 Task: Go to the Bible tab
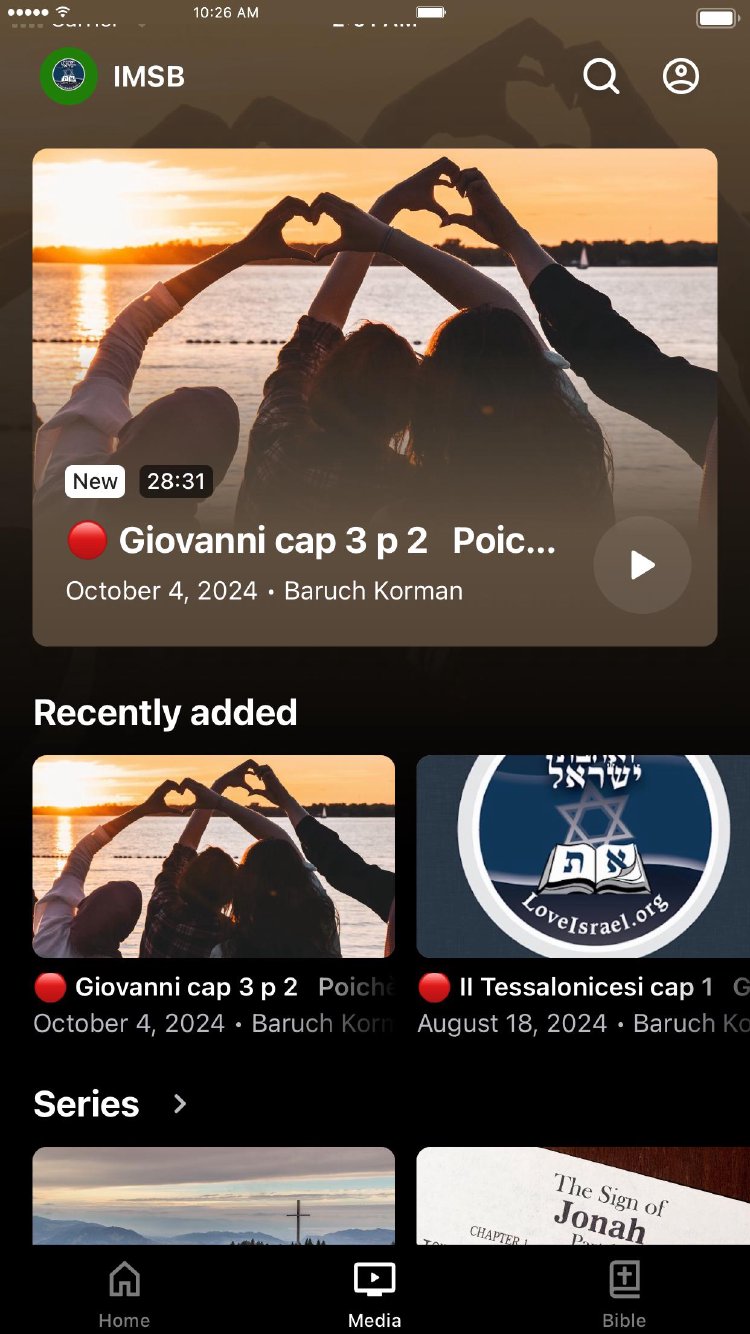tap(624, 1294)
